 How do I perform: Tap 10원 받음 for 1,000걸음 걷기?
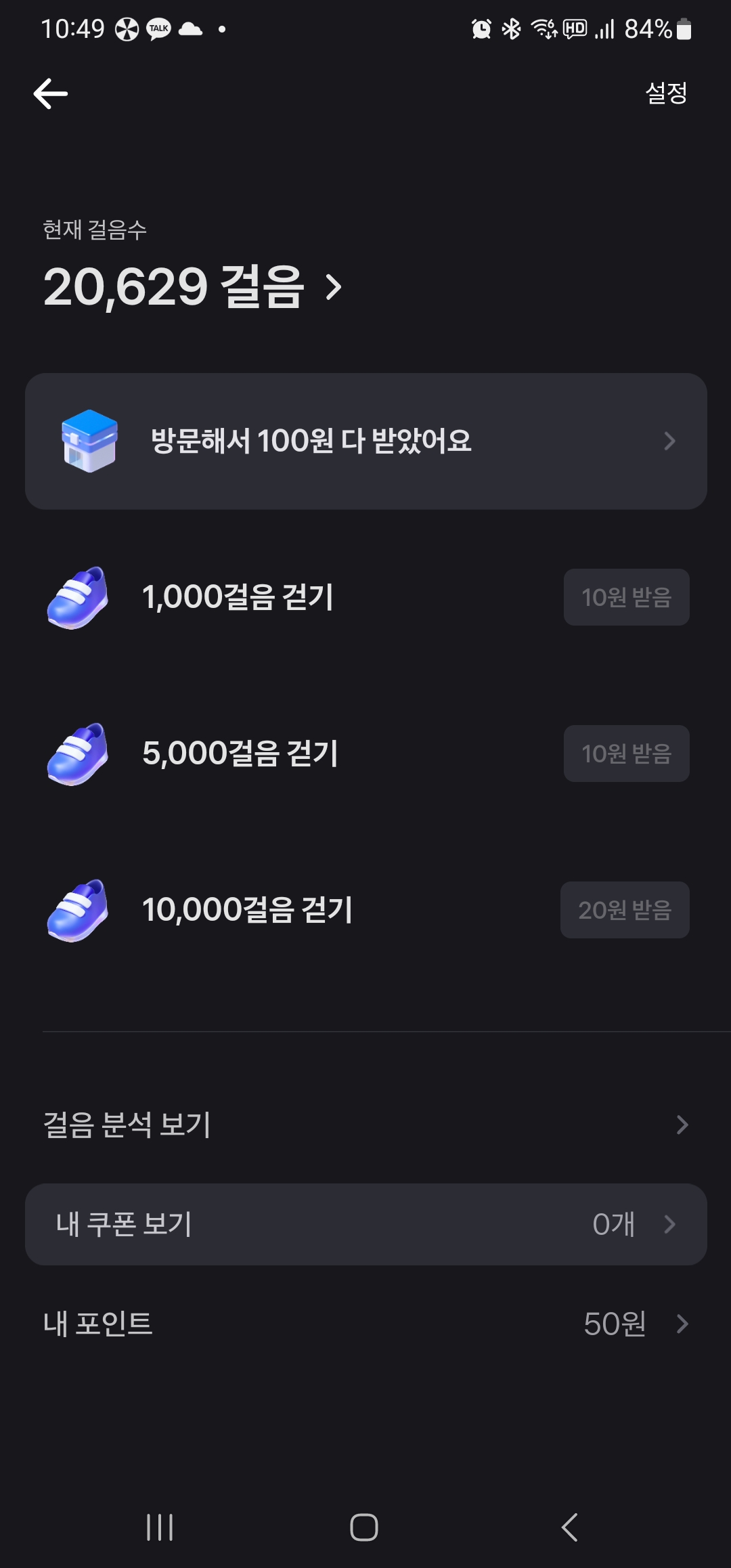[x=626, y=597]
